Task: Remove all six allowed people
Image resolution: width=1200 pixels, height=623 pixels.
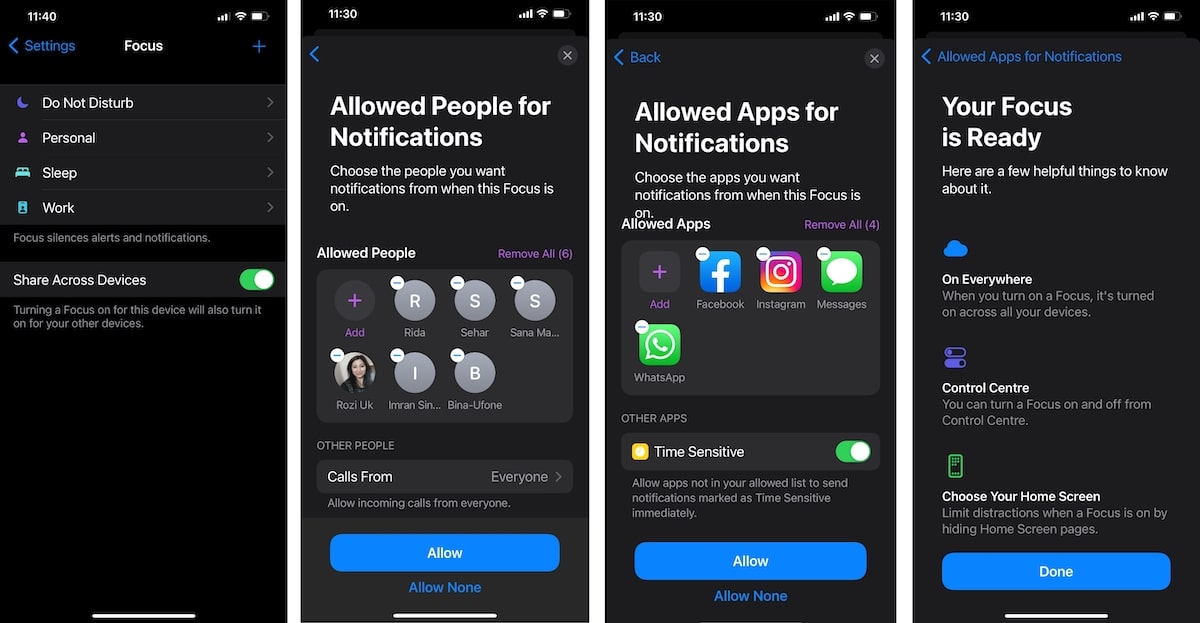Action: (535, 254)
